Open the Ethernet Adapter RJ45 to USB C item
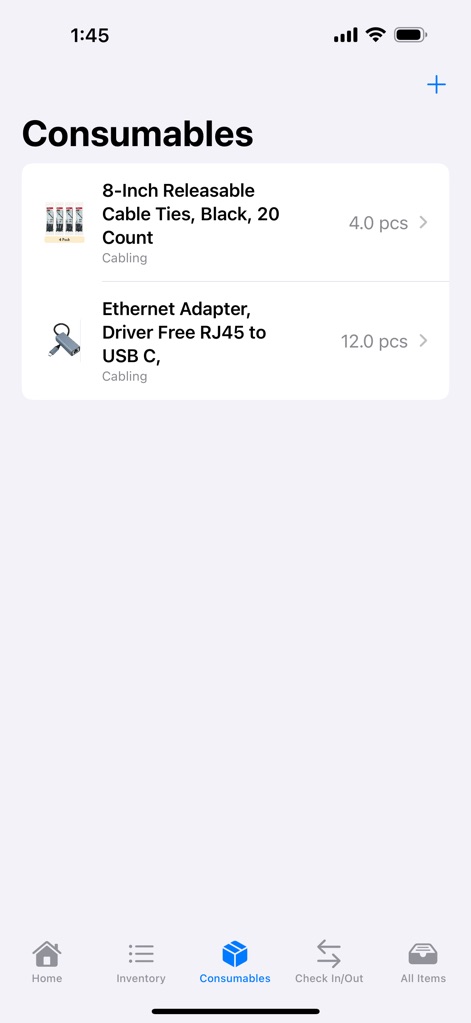This screenshot has width=471, height=1023. point(236,341)
